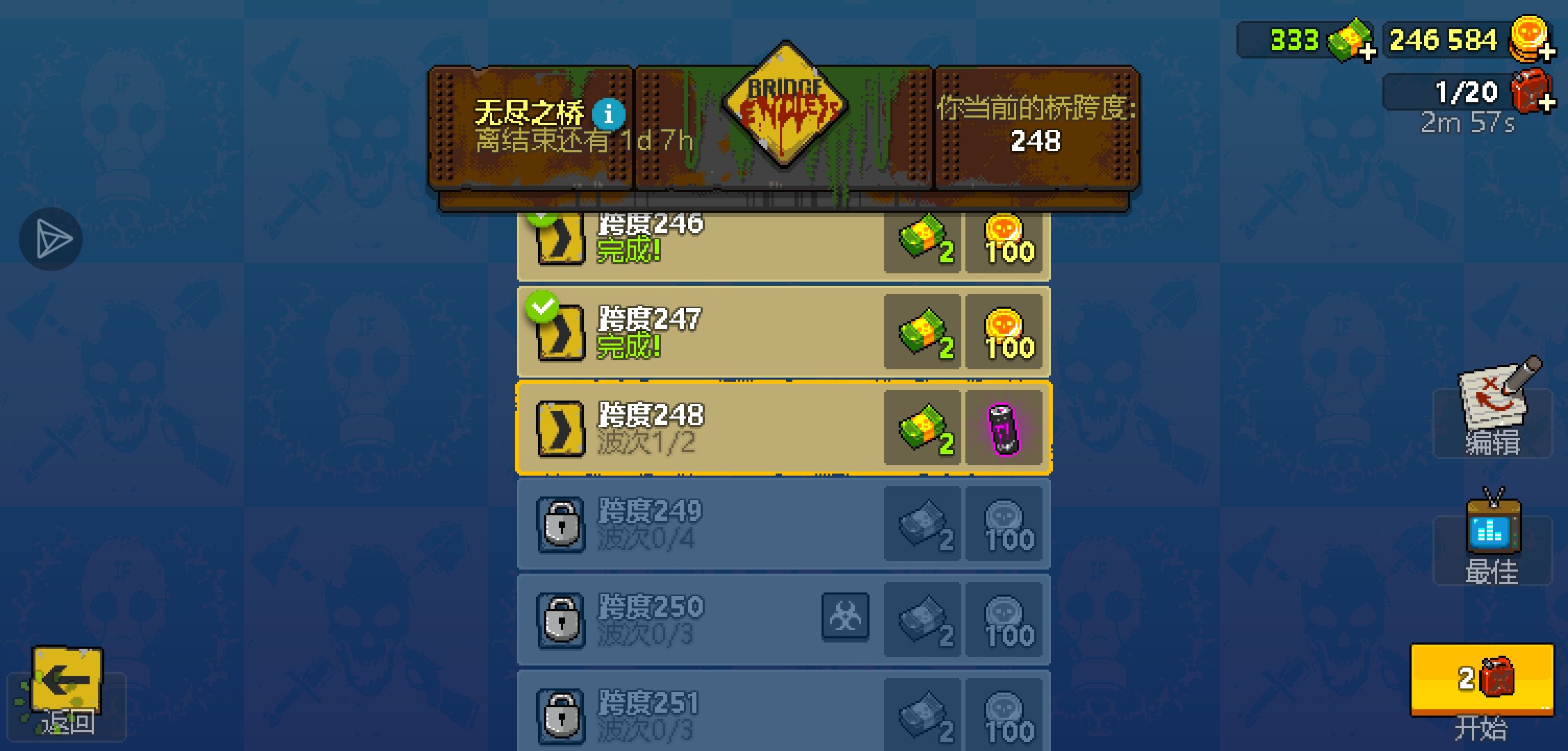1568x751 pixels.
Task: Add more cash via the plus icon
Action: pos(1366,52)
